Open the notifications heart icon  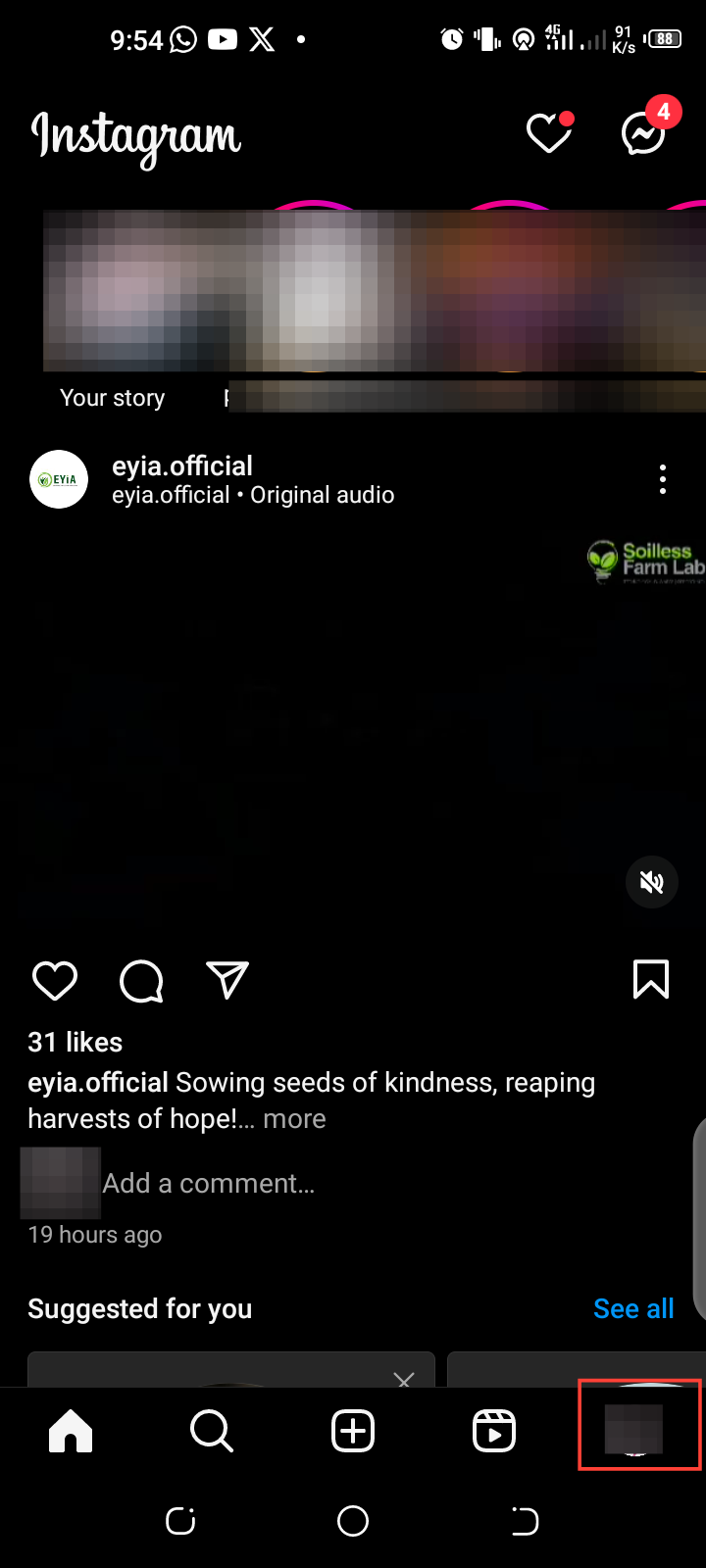[549, 134]
